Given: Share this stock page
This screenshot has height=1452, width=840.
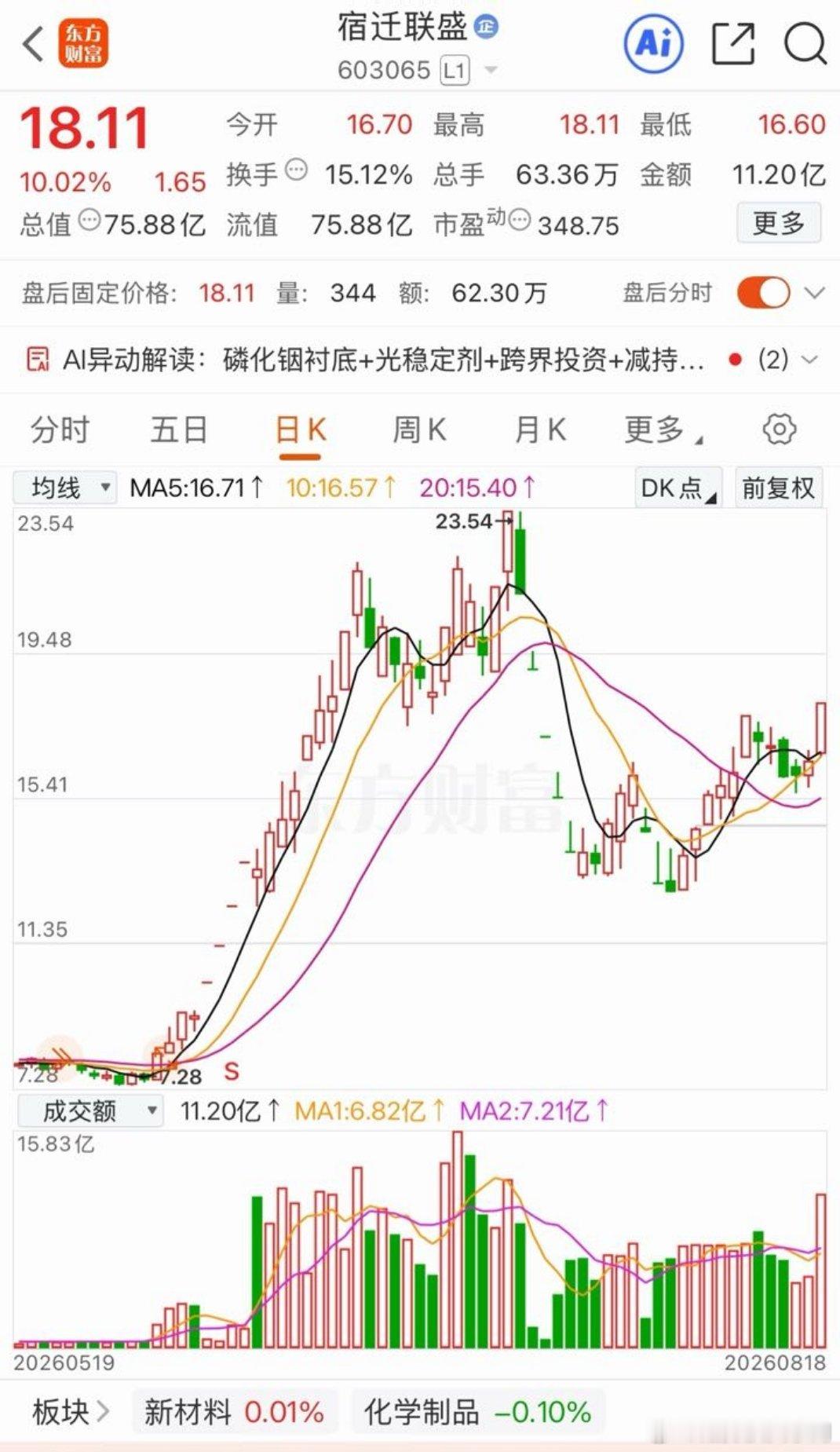Looking at the screenshot, I should coord(733,43).
